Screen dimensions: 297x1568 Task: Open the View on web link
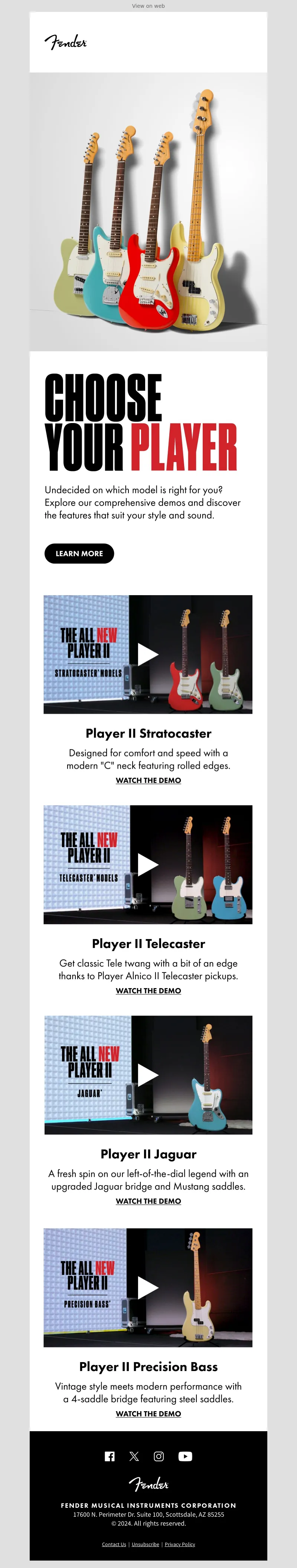148,6
